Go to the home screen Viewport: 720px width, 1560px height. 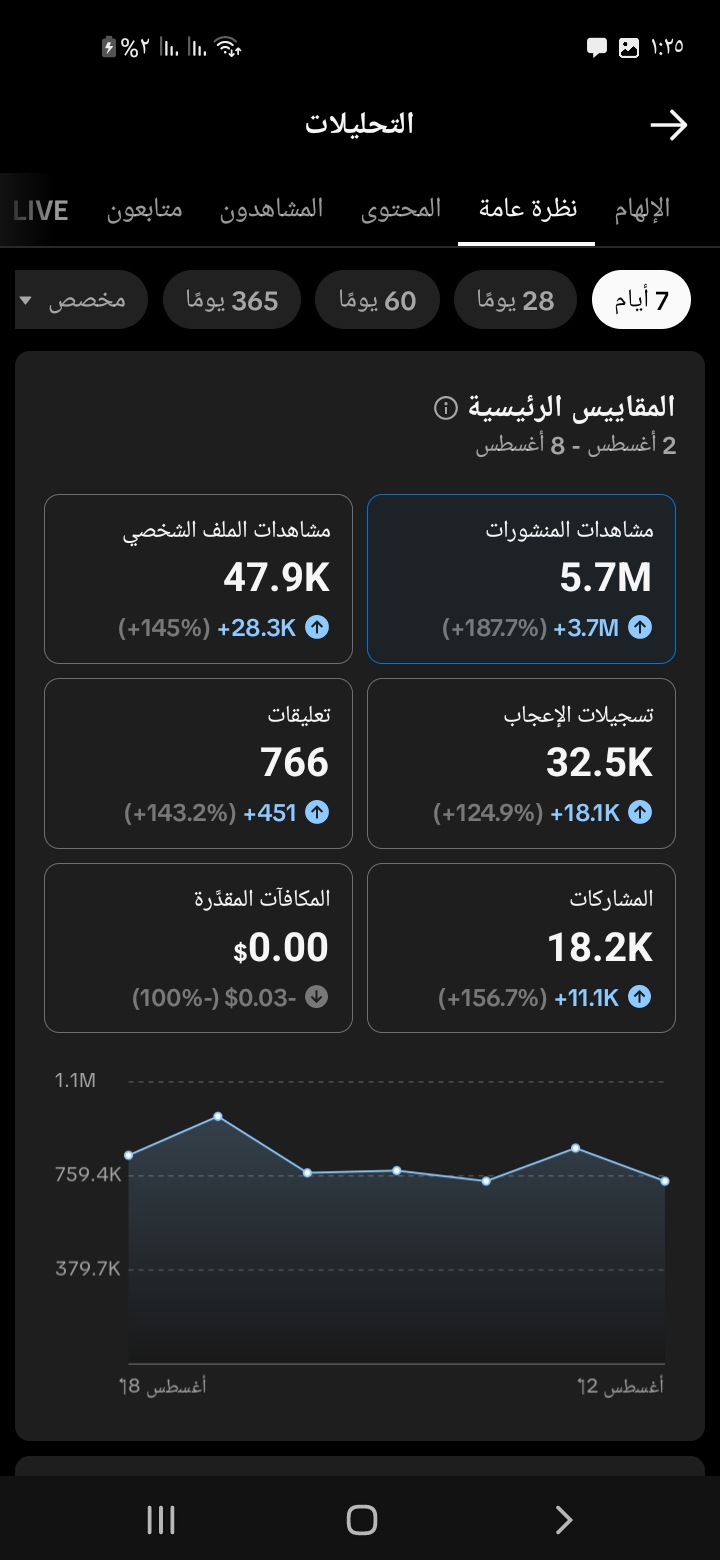click(x=361, y=1520)
